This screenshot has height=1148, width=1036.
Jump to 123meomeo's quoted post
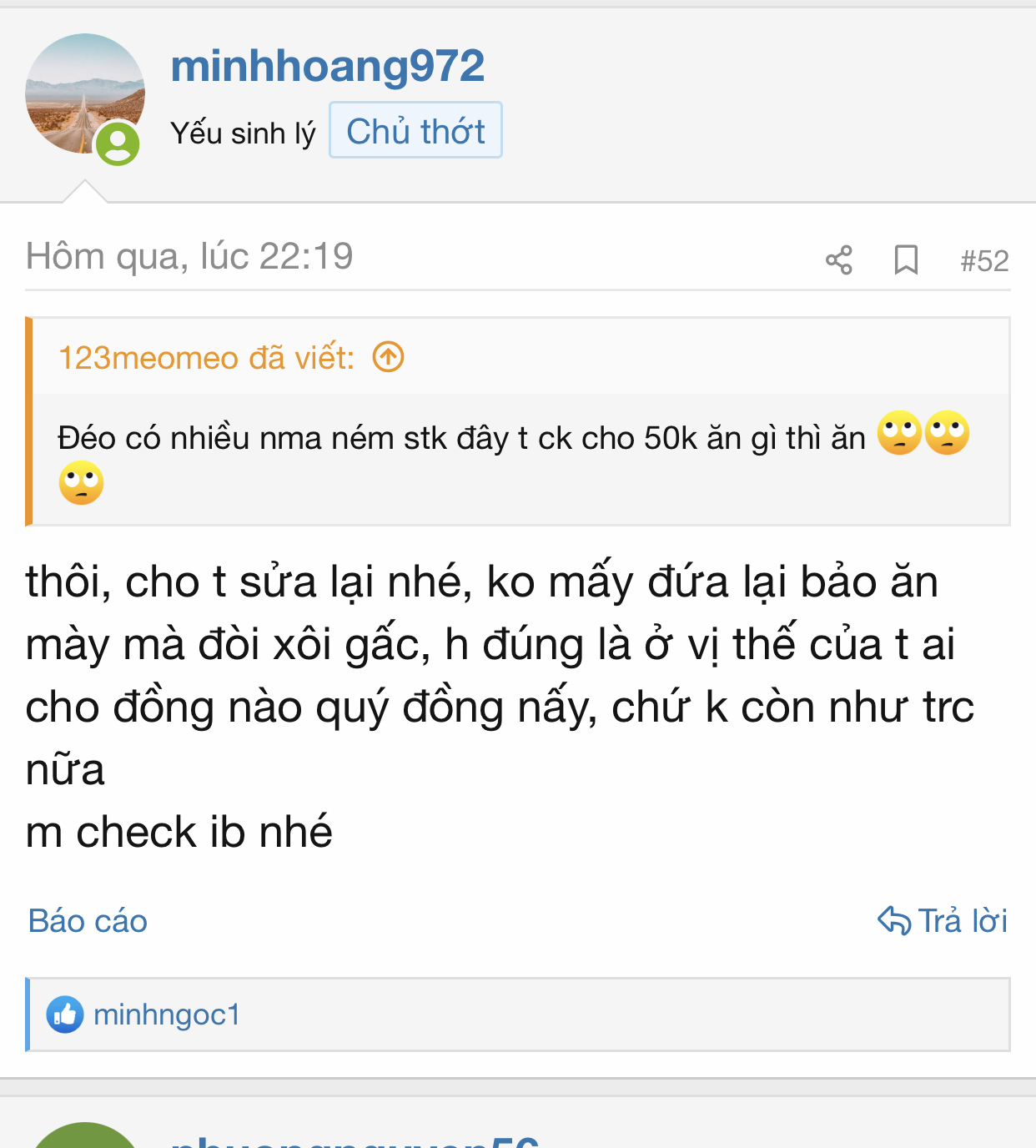coord(388,357)
